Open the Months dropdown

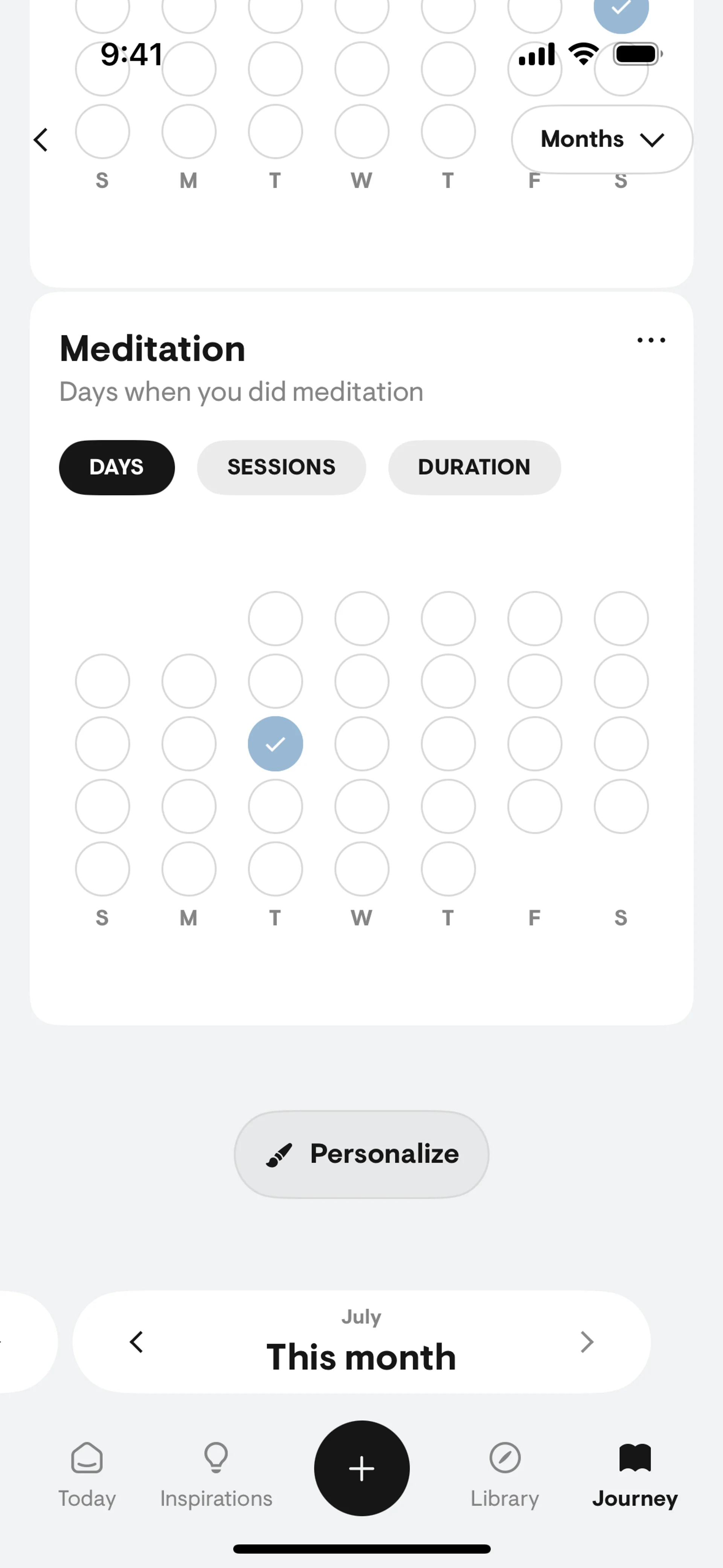pyautogui.click(x=601, y=139)
